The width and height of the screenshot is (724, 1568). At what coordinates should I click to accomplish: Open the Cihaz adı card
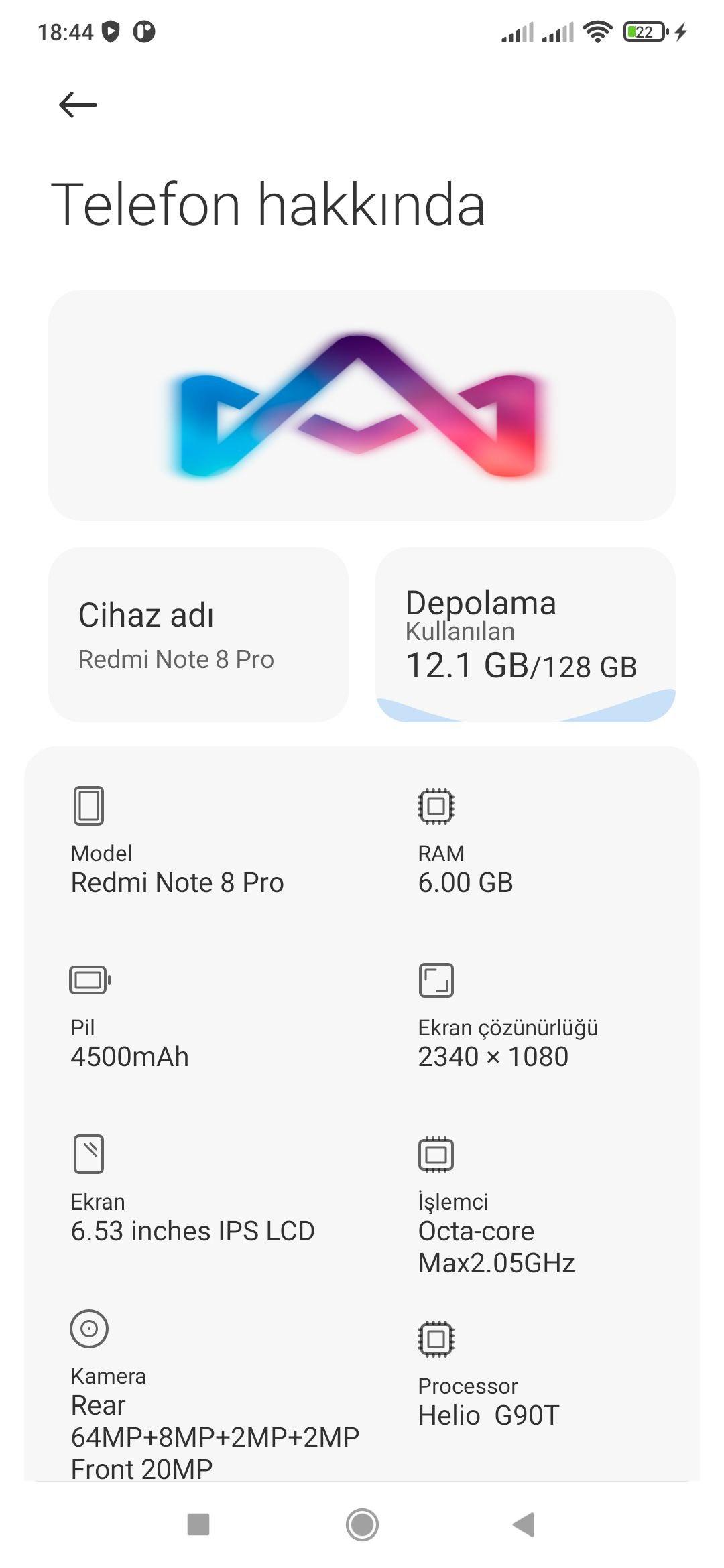[x=198, y=635]
